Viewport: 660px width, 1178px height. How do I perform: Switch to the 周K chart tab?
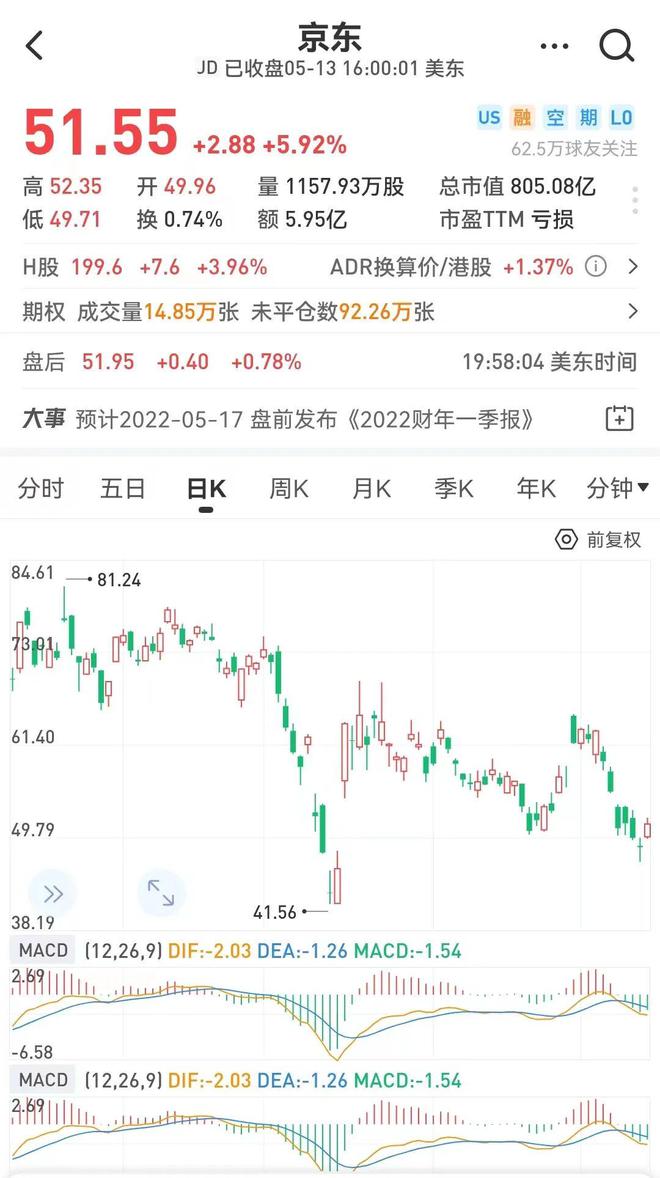289,488
